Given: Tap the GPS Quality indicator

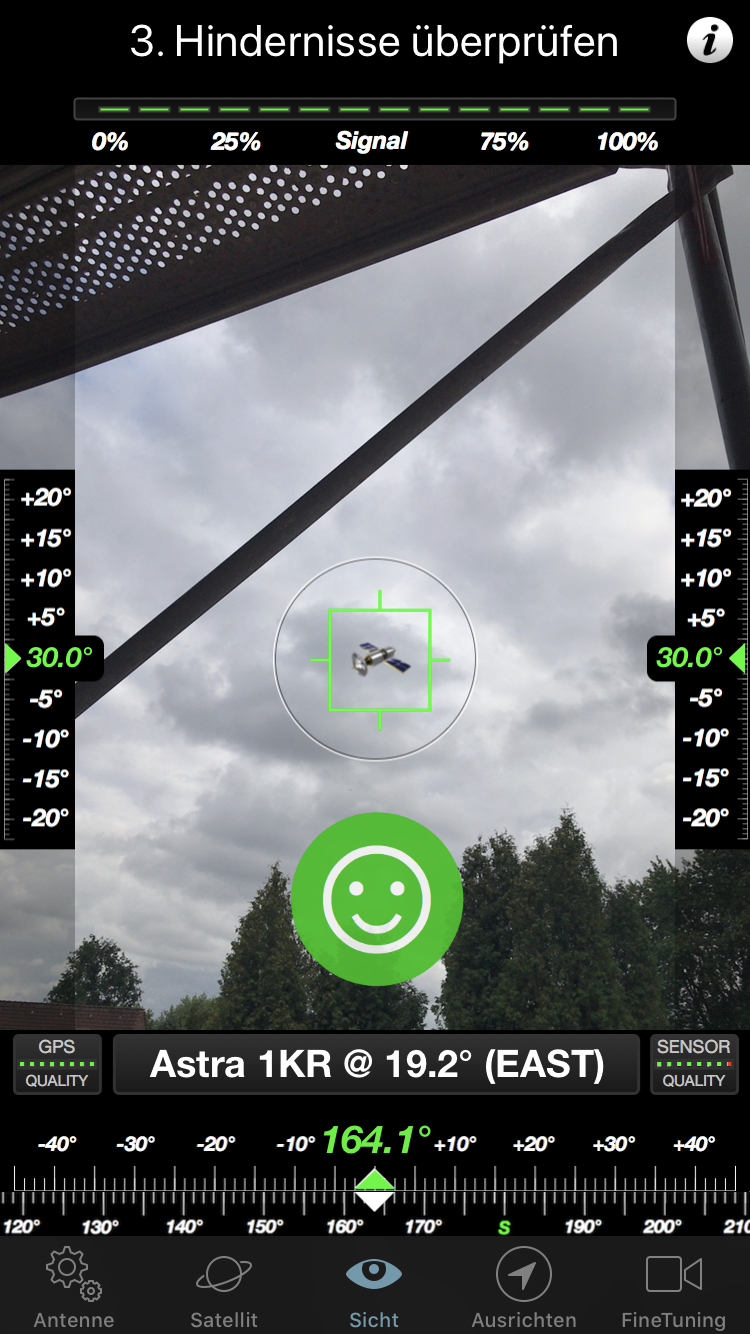Looking at the screenshot, I should click(57, 1064).
